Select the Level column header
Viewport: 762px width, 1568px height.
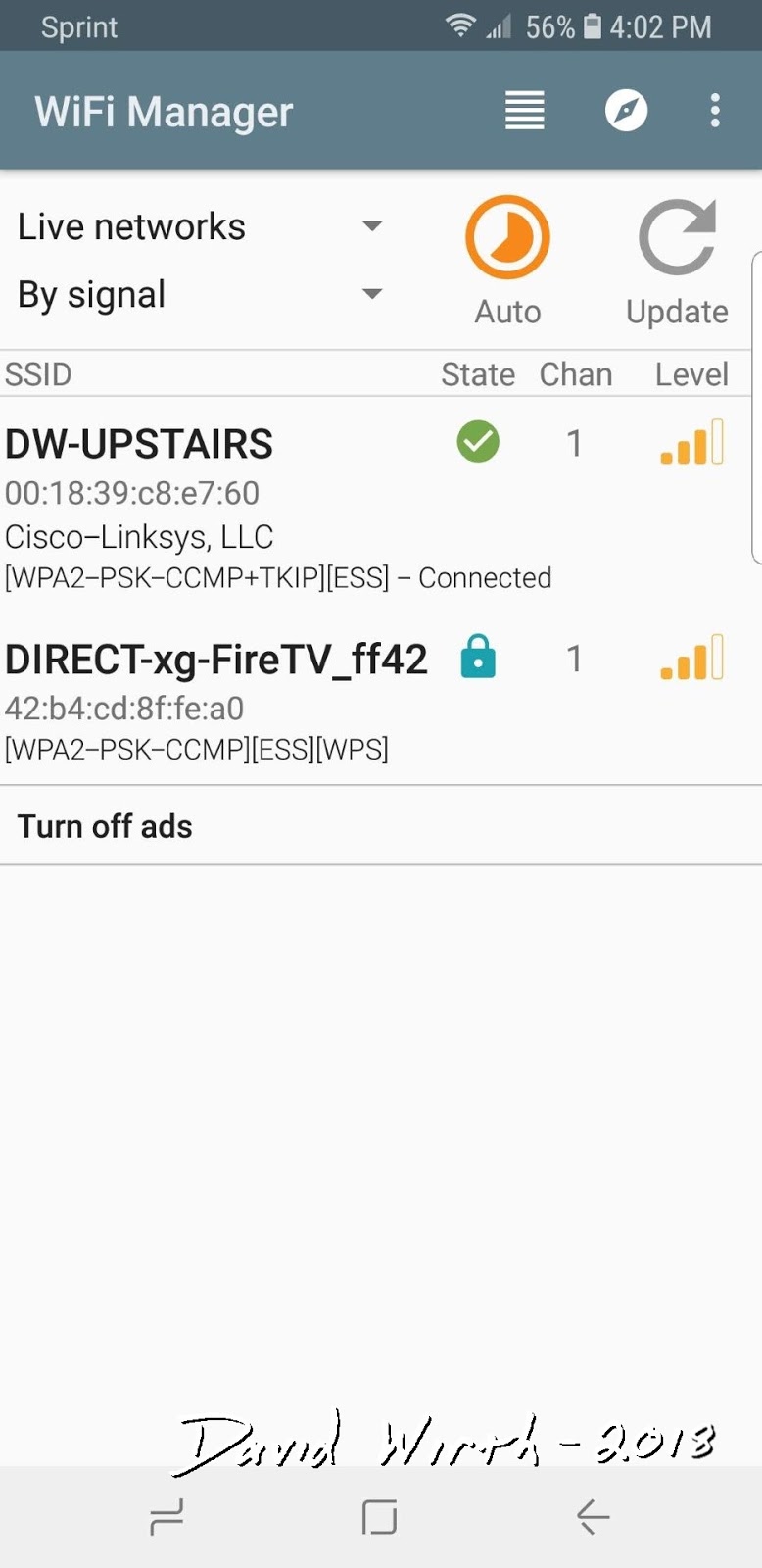click(x=691, y=373)
